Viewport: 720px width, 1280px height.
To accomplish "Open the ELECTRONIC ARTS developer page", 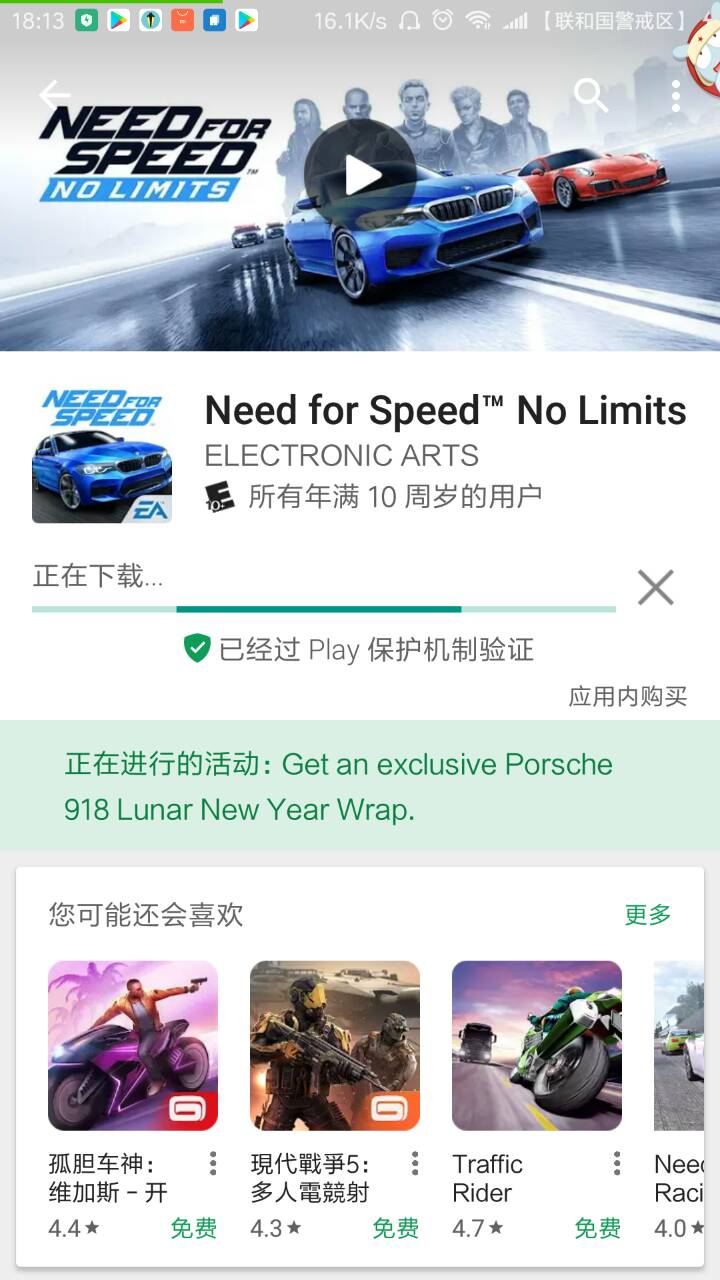I will (x=341, y=456).
